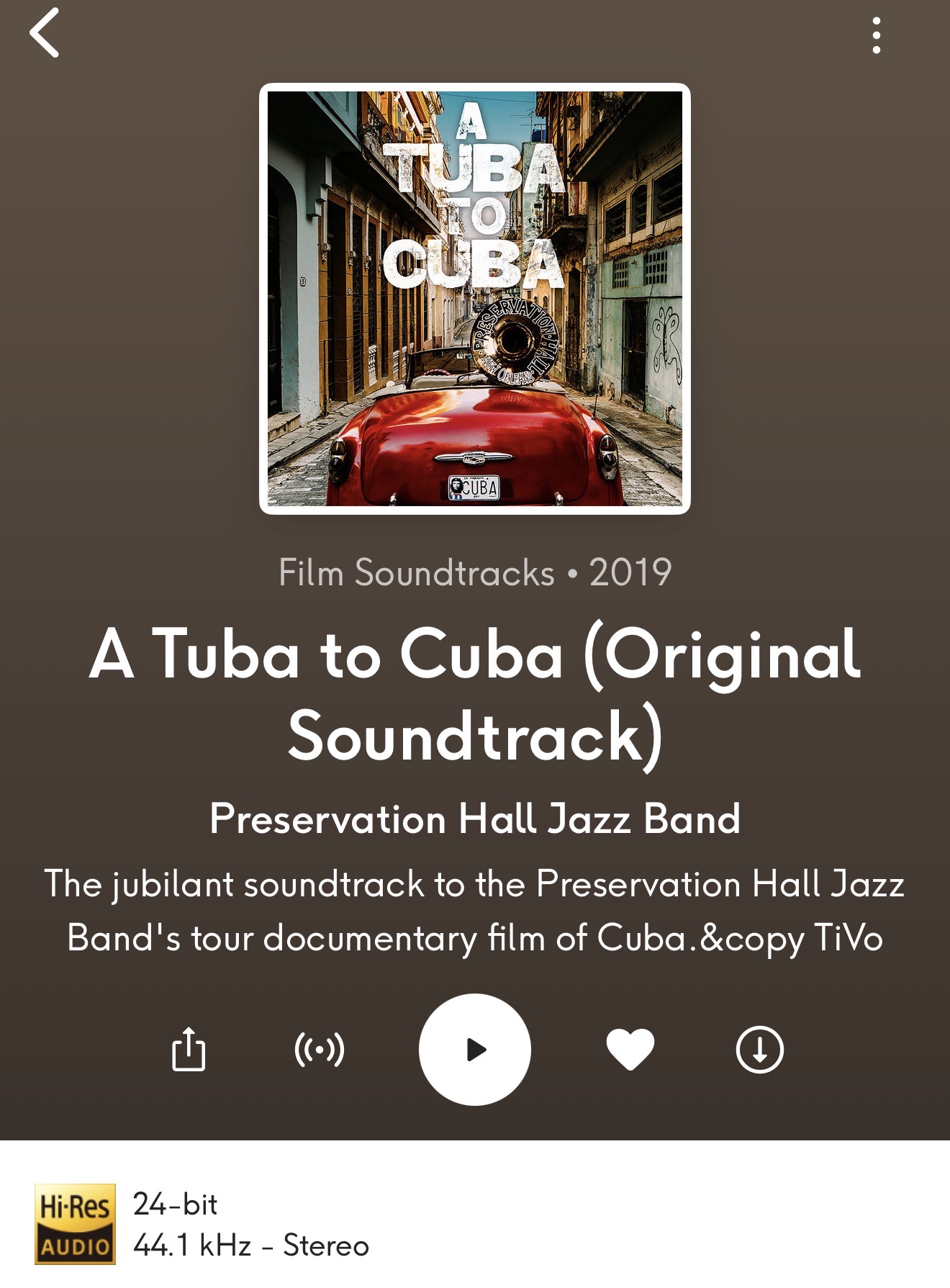Go back to the previous screen
950x1288 pixels.
click(45, 33)
